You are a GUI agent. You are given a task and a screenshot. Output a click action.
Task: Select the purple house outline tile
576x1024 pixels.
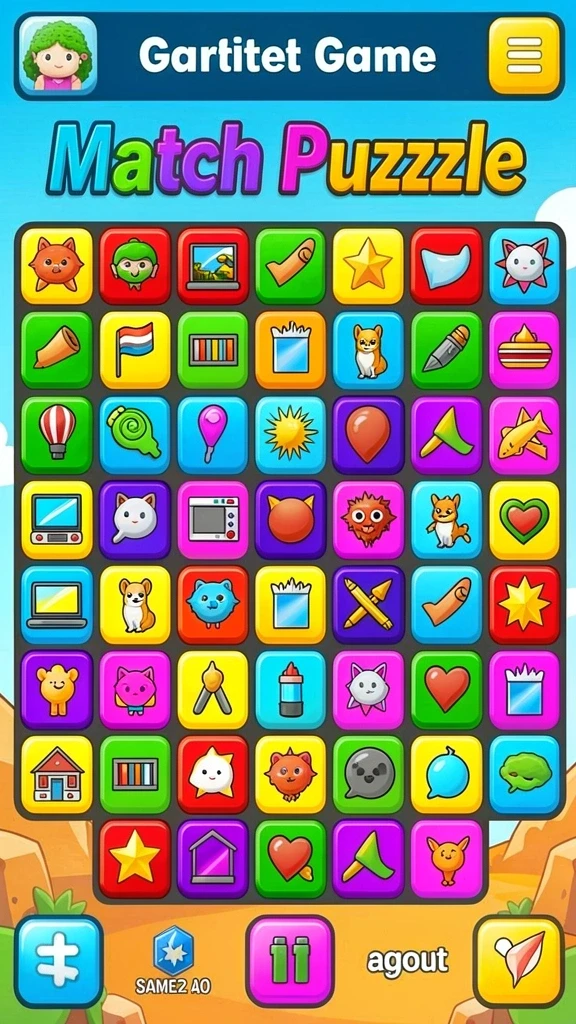213,858
